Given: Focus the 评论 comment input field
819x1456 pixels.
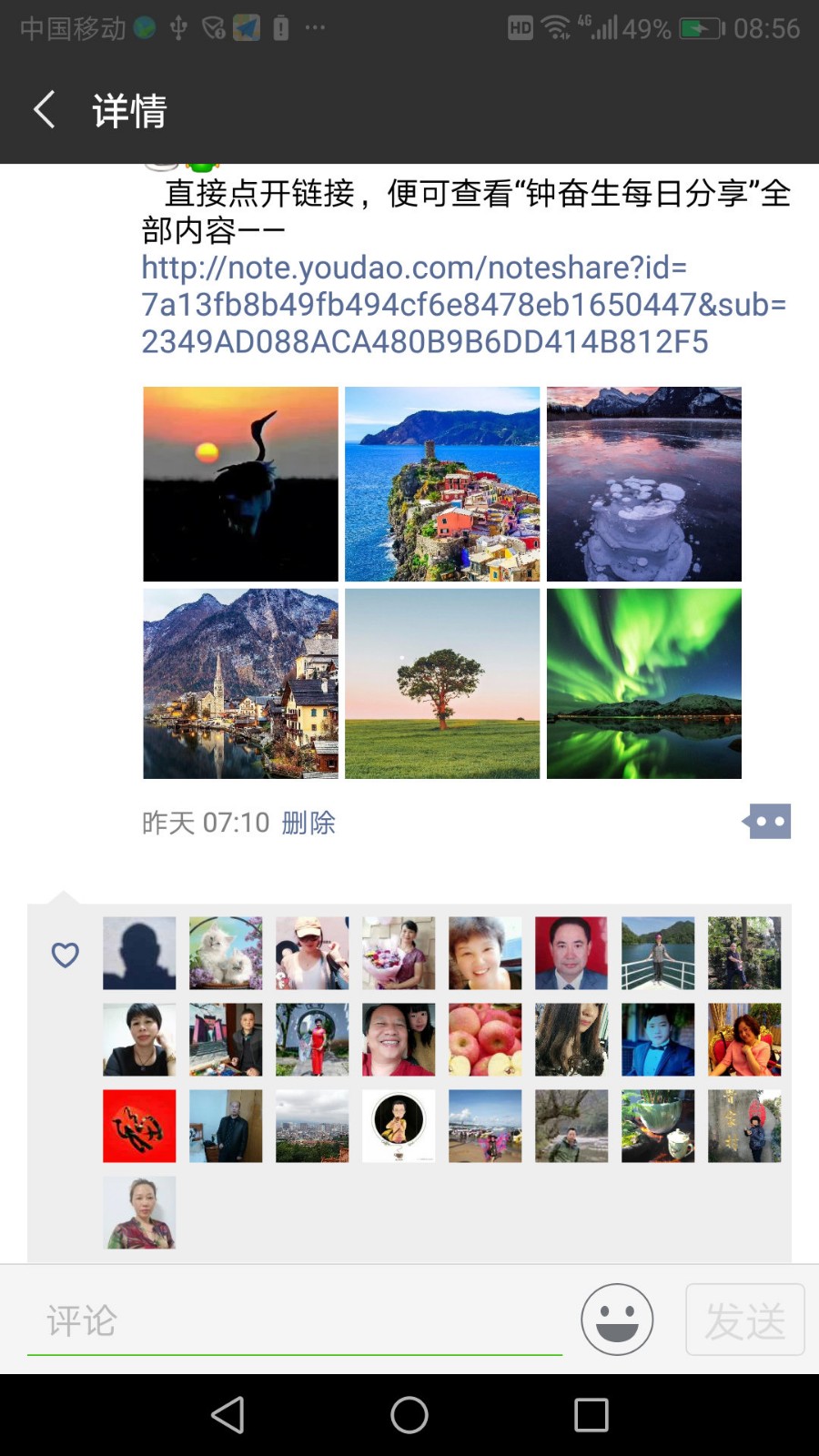Looking at the screenshot, I should click(x=295, y=1320).
